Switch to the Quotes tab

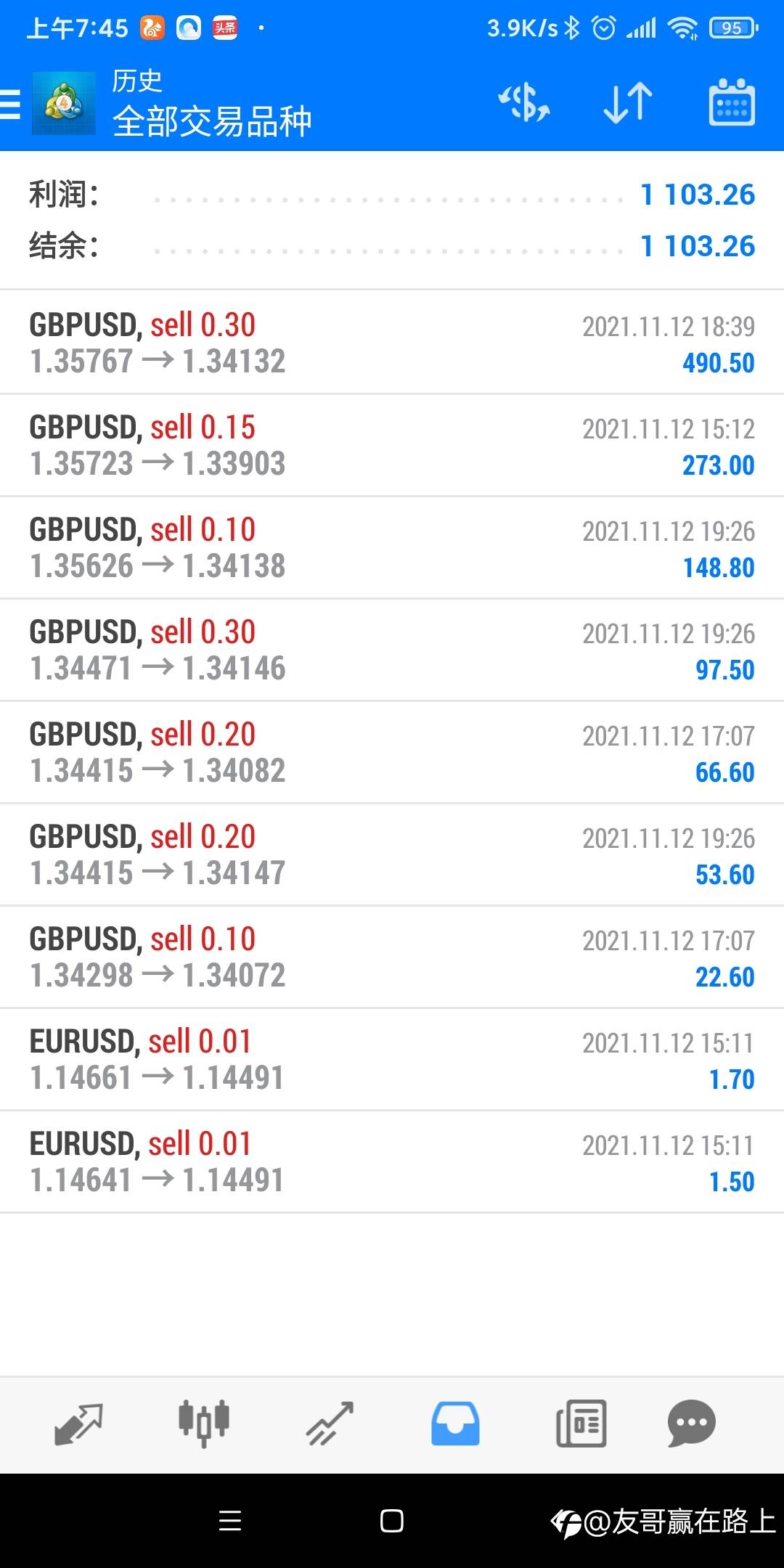(78, 1424)
